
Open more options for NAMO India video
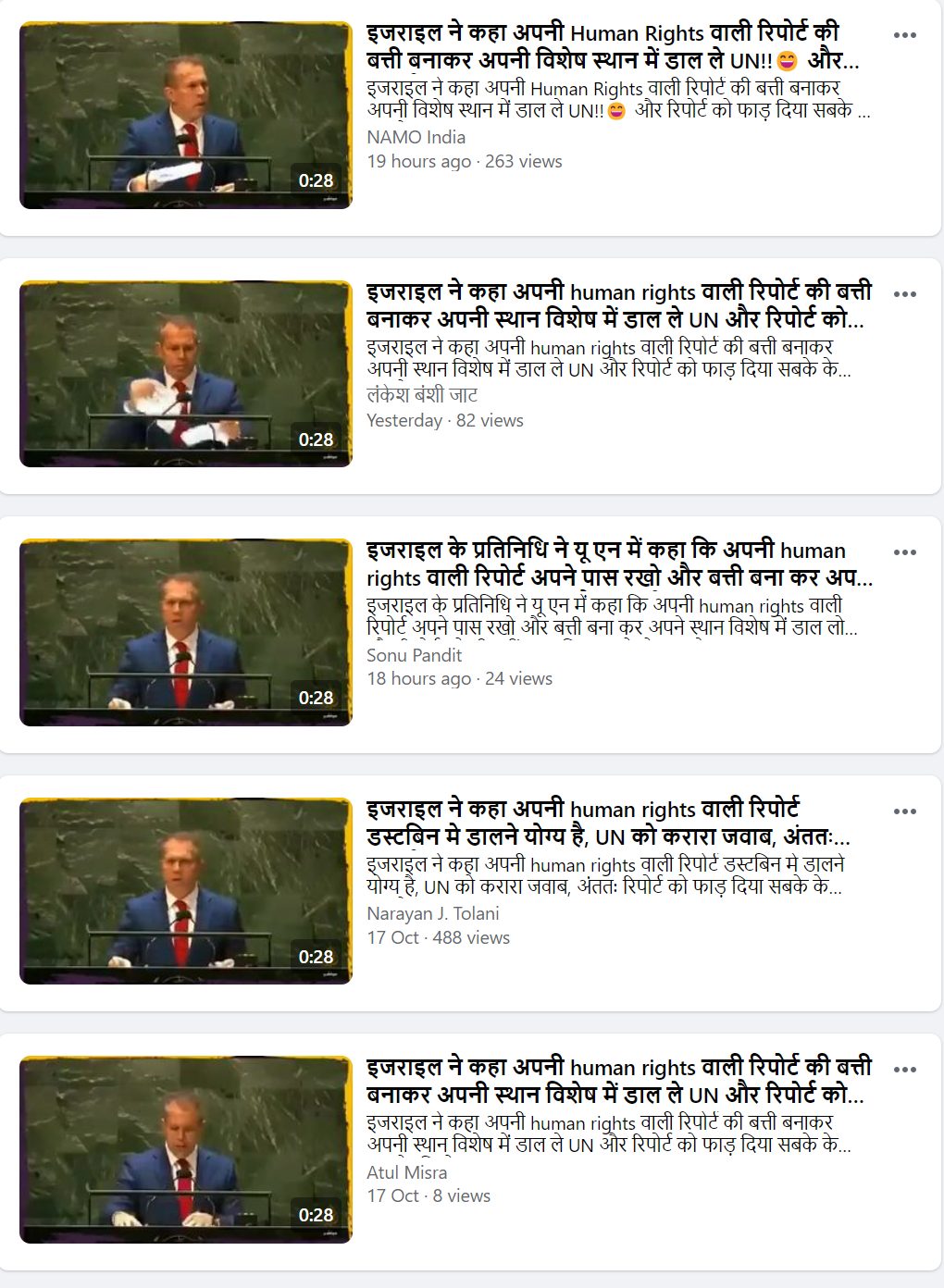tap(904, 35)
